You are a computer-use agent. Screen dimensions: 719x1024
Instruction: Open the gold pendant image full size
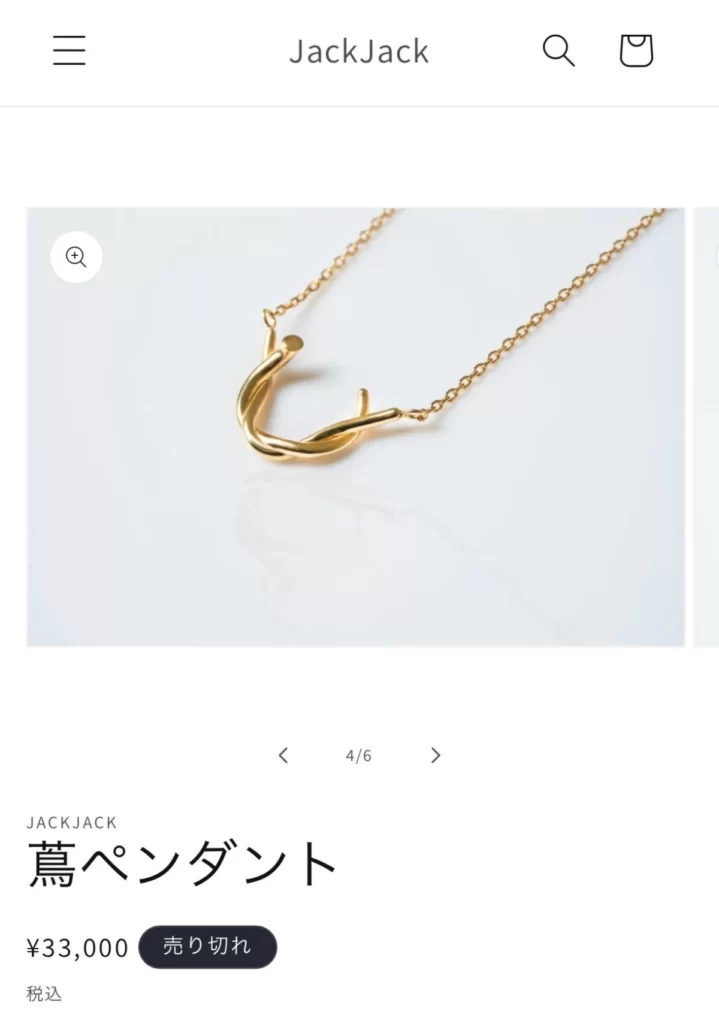356,427
